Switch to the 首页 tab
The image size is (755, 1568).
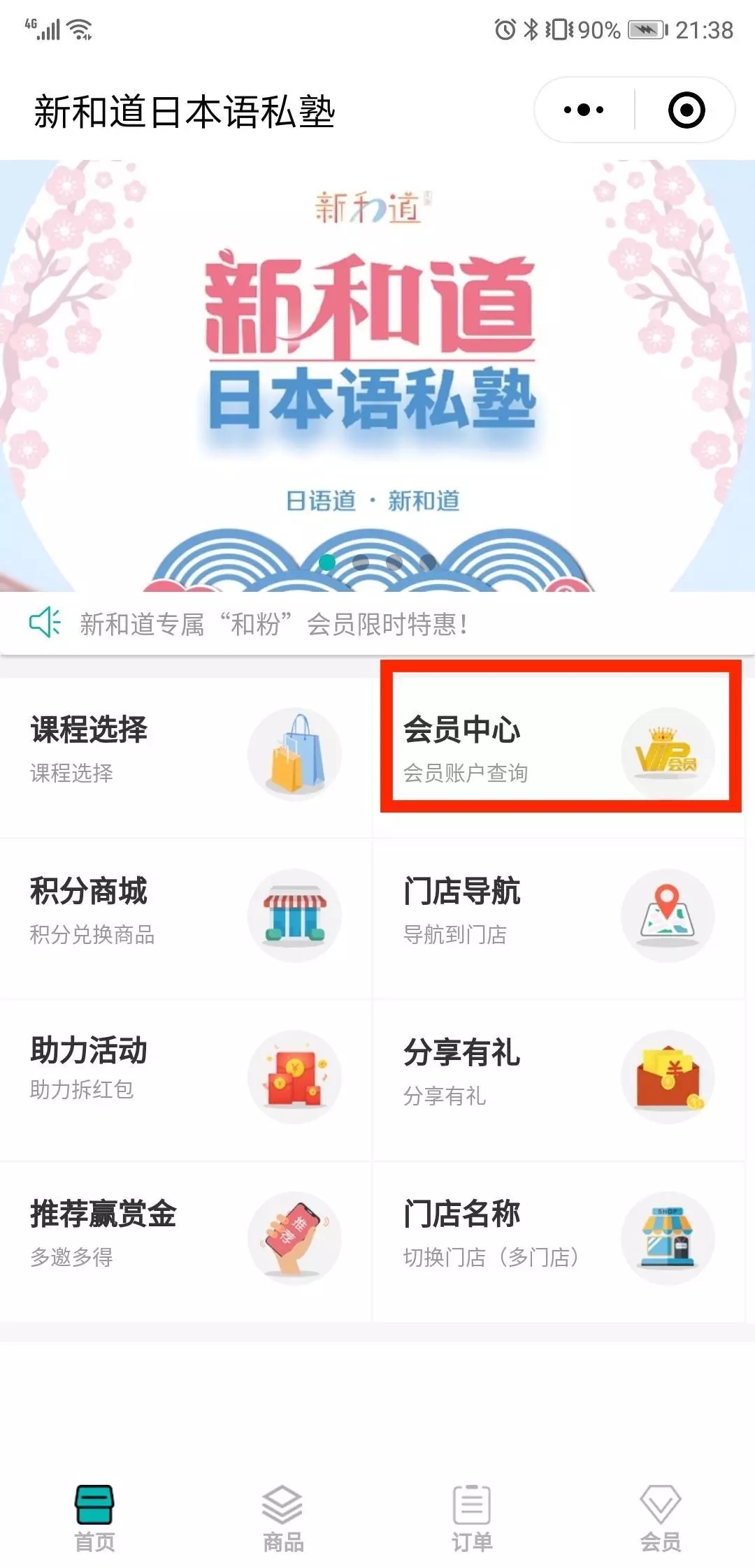tap(94, 1516)
